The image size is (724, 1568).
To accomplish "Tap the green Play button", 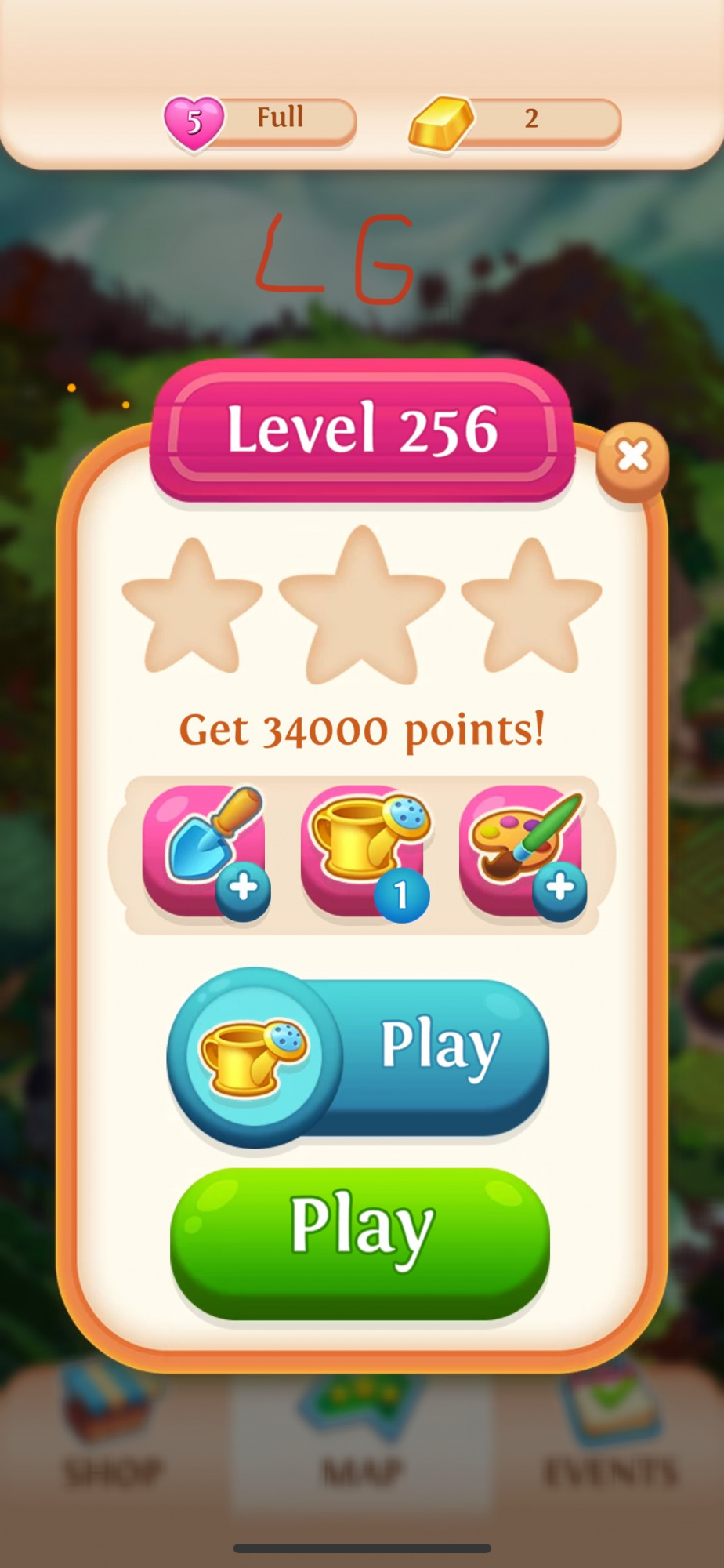I will [x=360, y=1243].
